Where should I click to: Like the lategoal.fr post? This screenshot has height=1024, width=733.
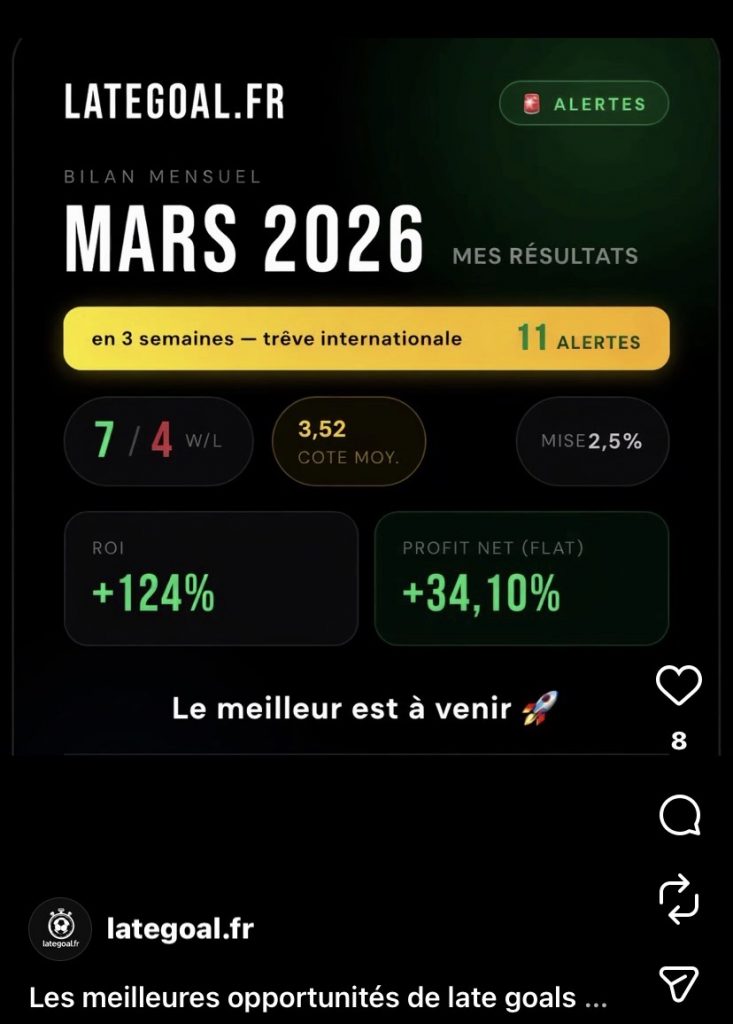[x=679, y=686]
